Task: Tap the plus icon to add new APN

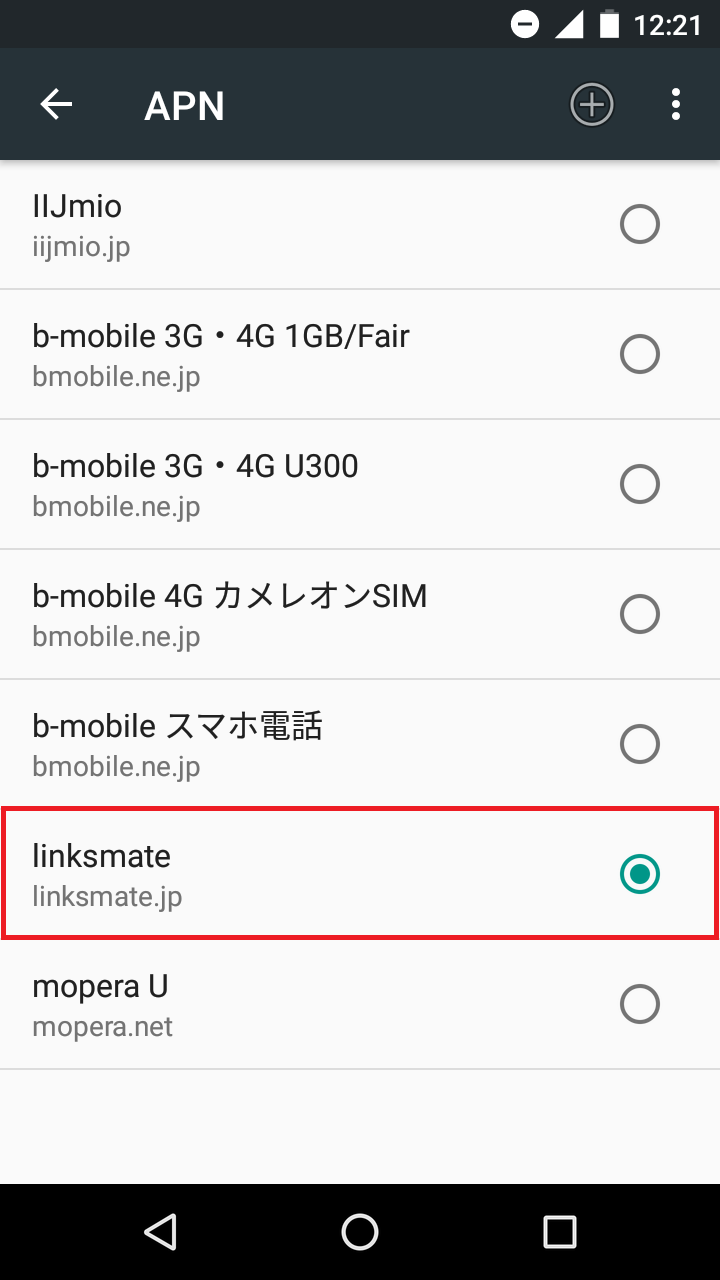Action: tap(591, 104)
